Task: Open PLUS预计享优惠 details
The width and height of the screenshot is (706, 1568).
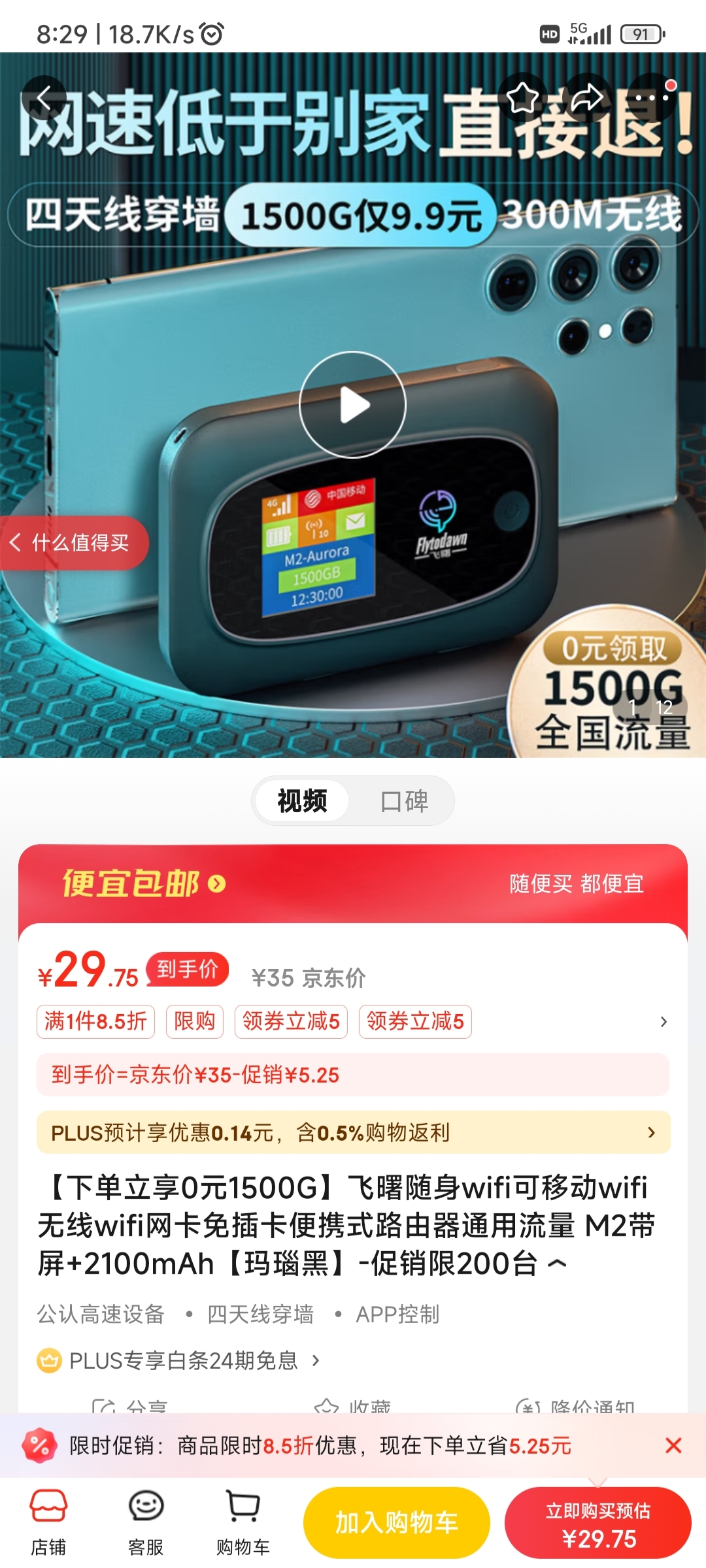Action: [x=353, y=1132]
